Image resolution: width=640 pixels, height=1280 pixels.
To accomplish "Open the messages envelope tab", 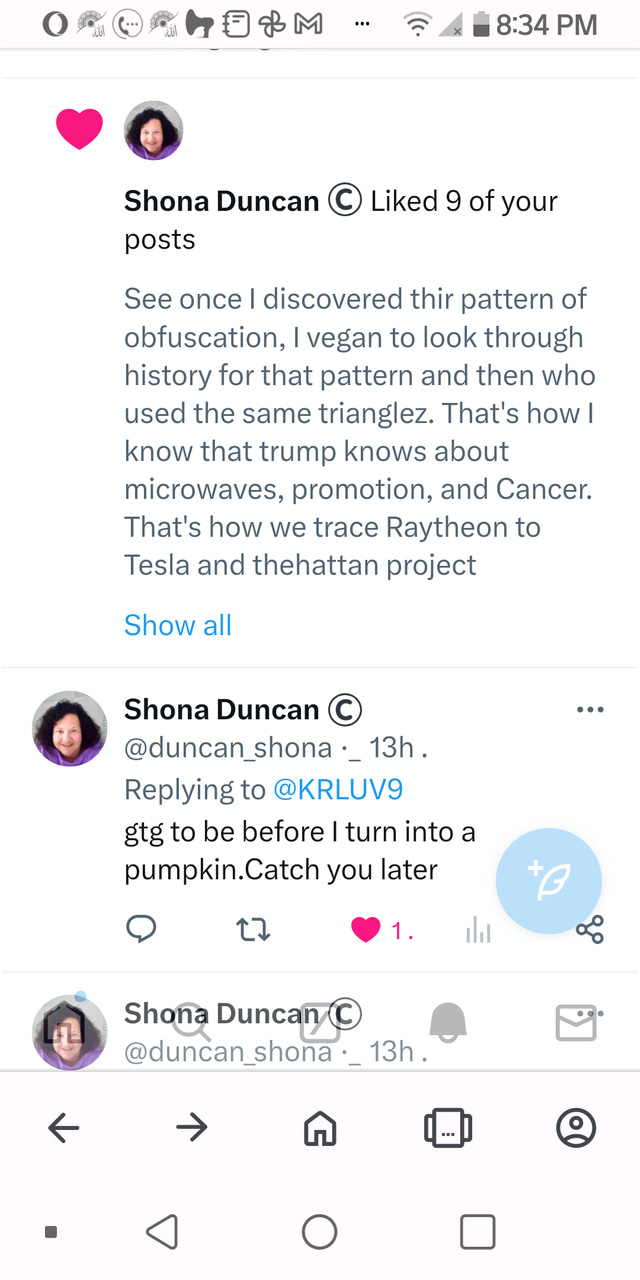I will click(576, 1022).
